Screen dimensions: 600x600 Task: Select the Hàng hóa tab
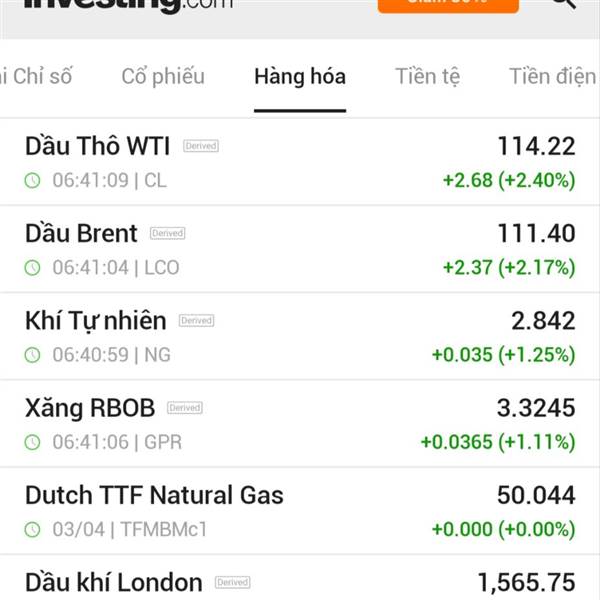[300, 76]
